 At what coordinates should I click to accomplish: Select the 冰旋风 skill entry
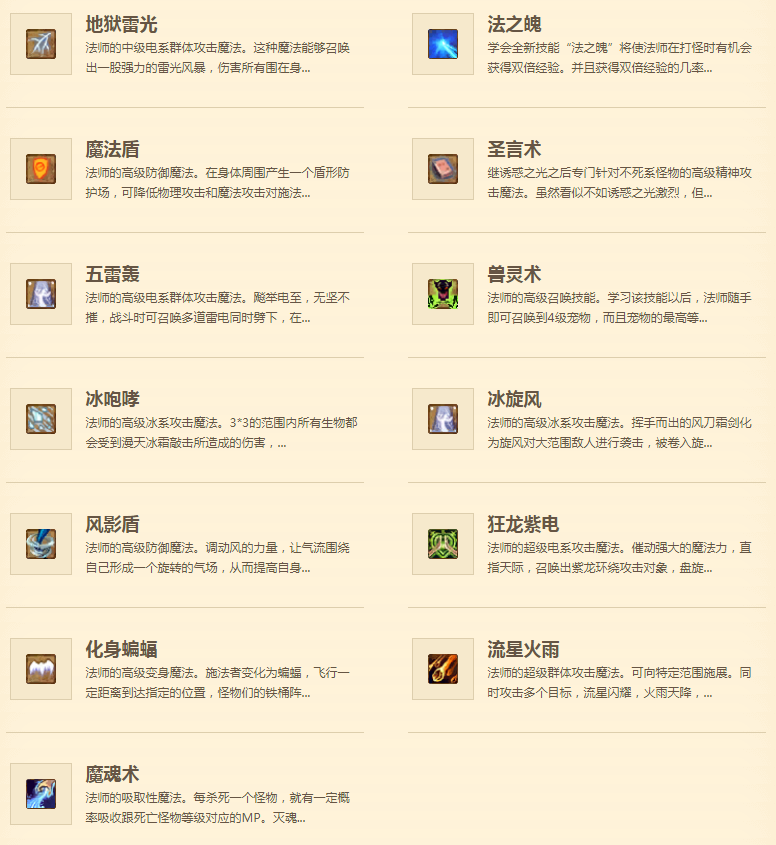tap(515, 400)
